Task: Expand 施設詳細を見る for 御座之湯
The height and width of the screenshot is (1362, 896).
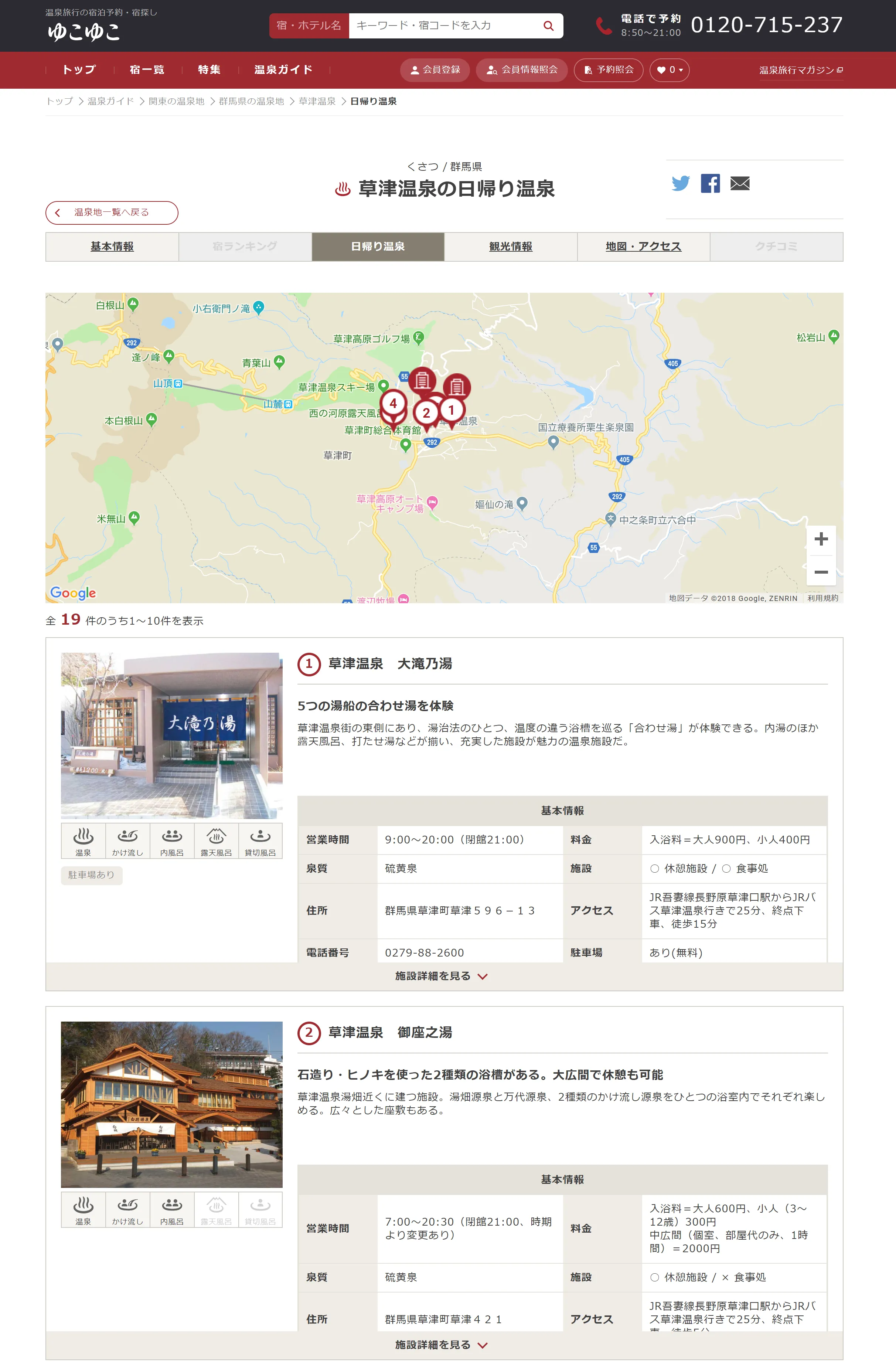Action: click(440, 1345)
